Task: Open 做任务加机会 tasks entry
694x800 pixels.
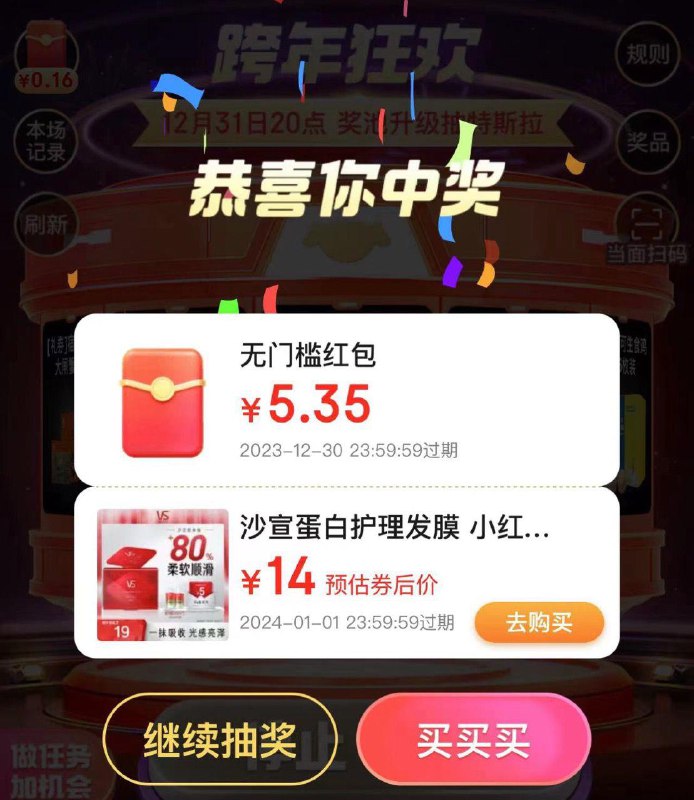Action: (x=44, y=768)
